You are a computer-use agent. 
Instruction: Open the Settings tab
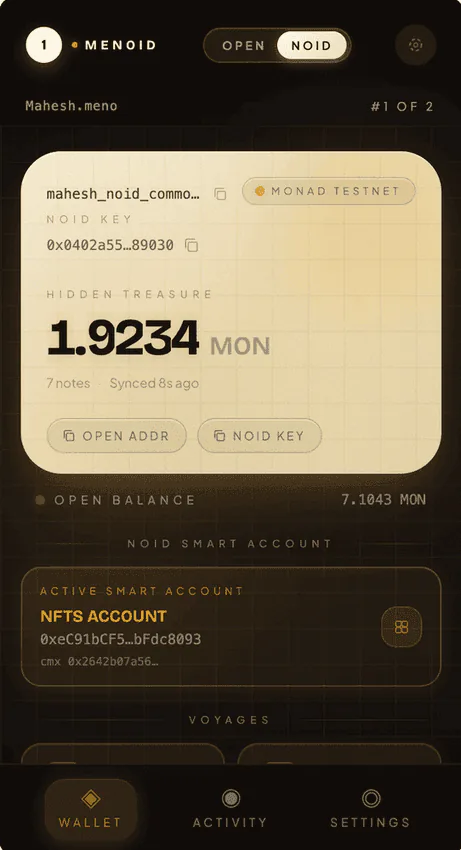coord(370,810)
